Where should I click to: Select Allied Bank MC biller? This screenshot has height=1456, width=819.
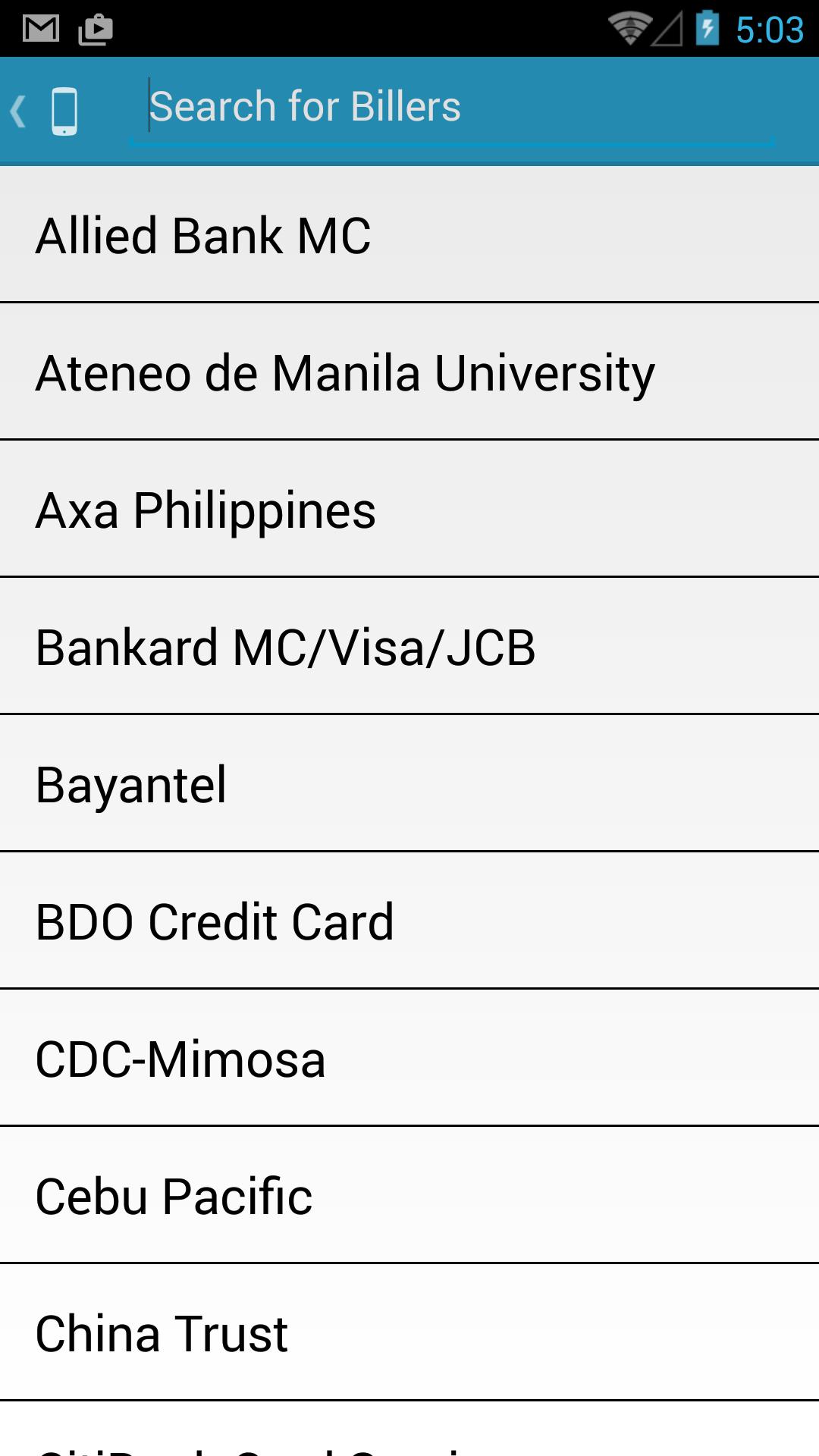409,235
